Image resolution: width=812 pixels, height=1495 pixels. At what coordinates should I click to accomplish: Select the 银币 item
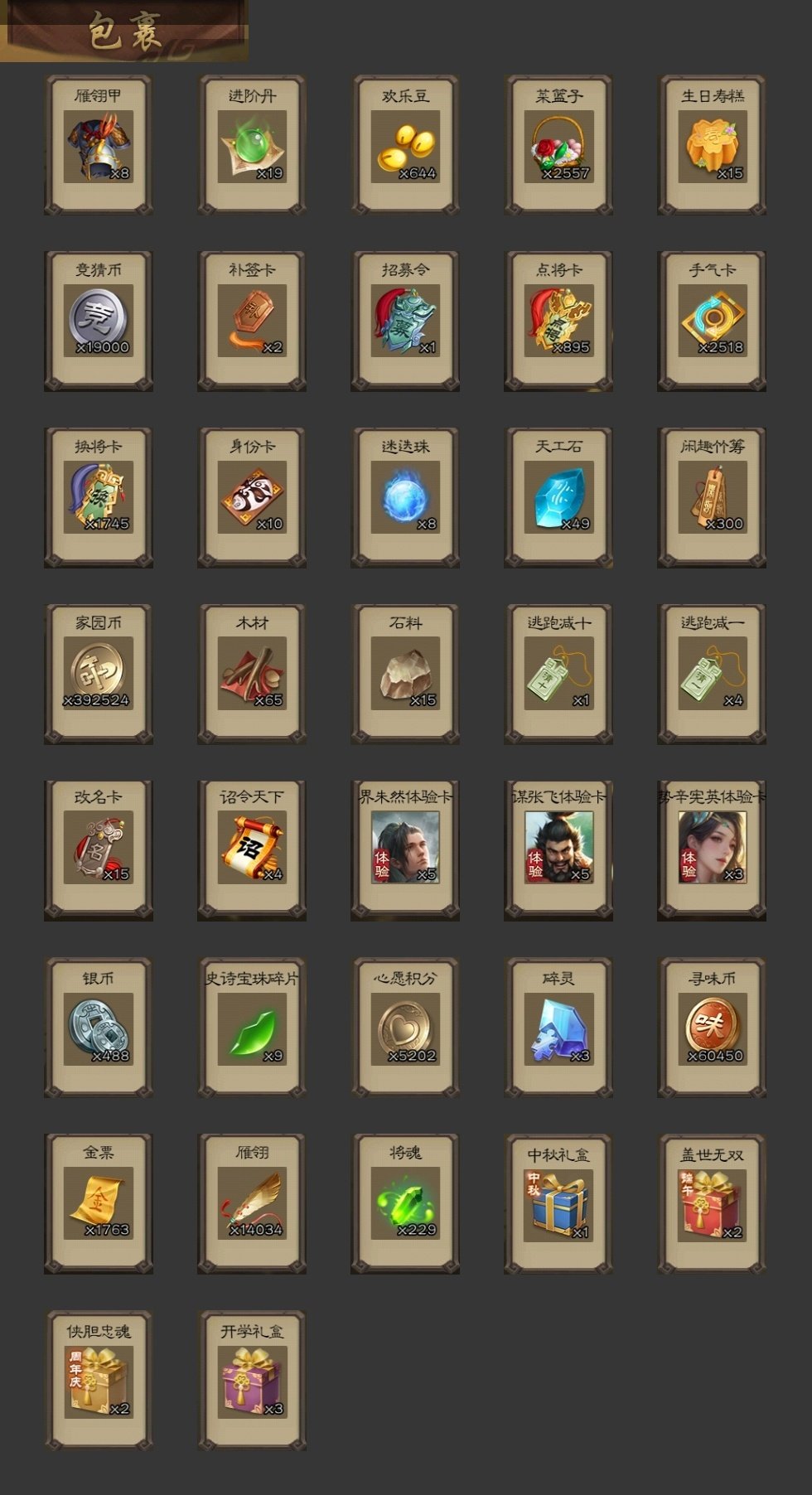(99, 1028)
